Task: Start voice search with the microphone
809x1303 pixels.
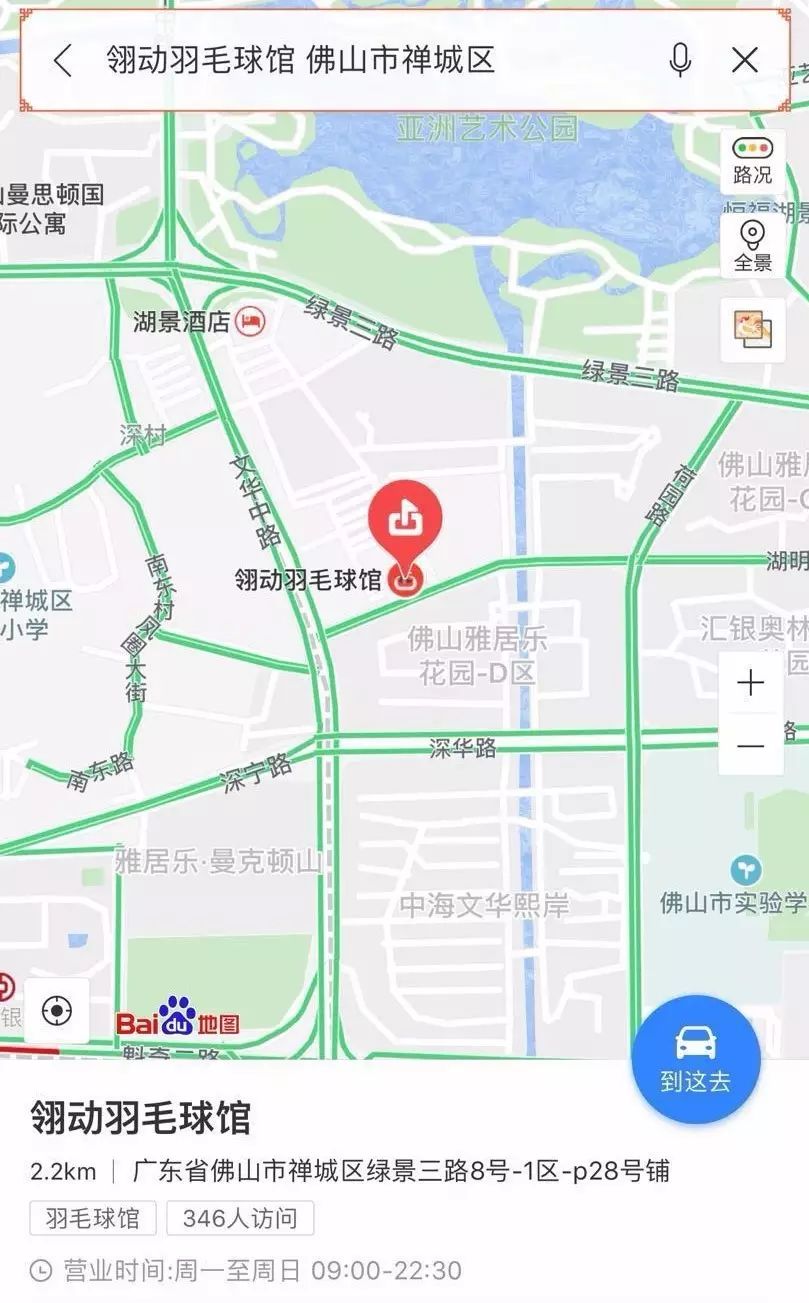Action: pyautogui.click(x=680, y=61)
